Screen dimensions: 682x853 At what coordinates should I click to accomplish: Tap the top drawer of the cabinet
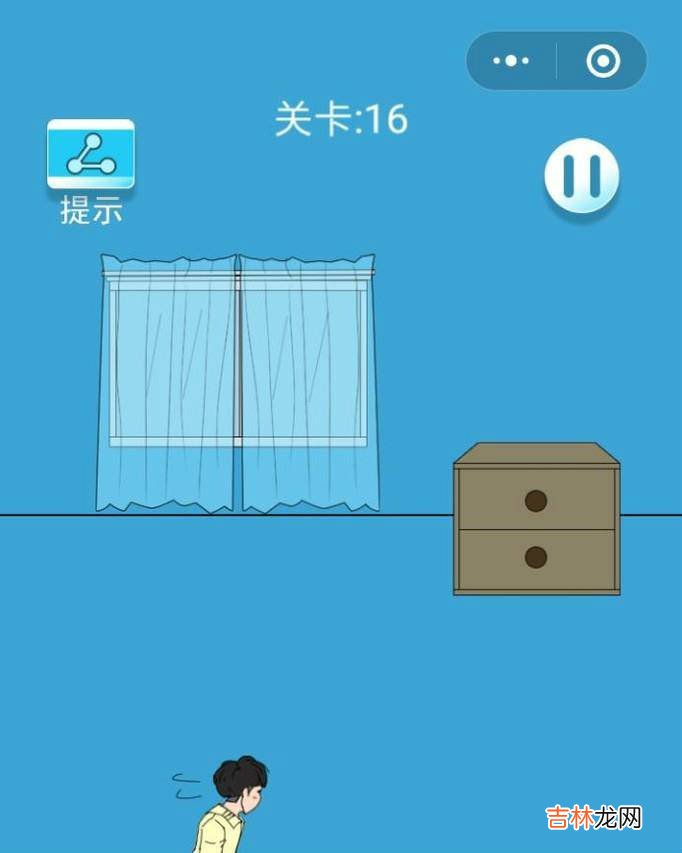point(536,499)
